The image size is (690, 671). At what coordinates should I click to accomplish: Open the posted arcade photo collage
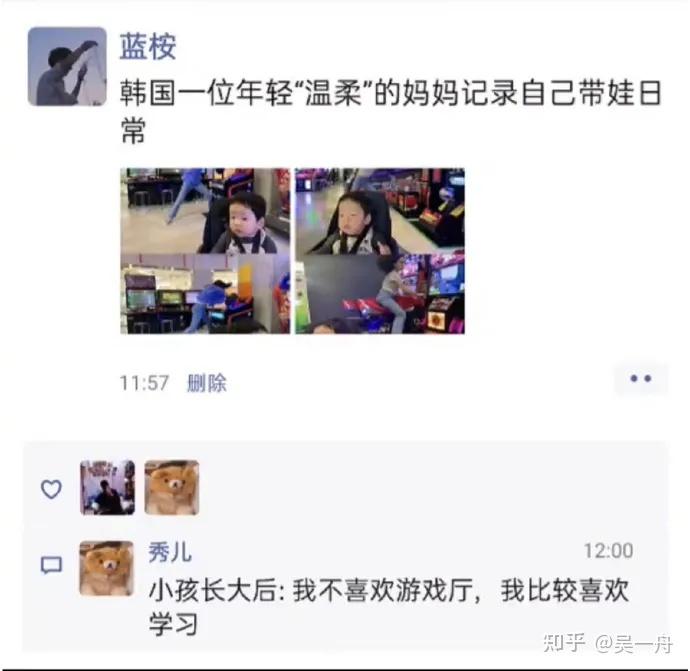tap(292, 250)
